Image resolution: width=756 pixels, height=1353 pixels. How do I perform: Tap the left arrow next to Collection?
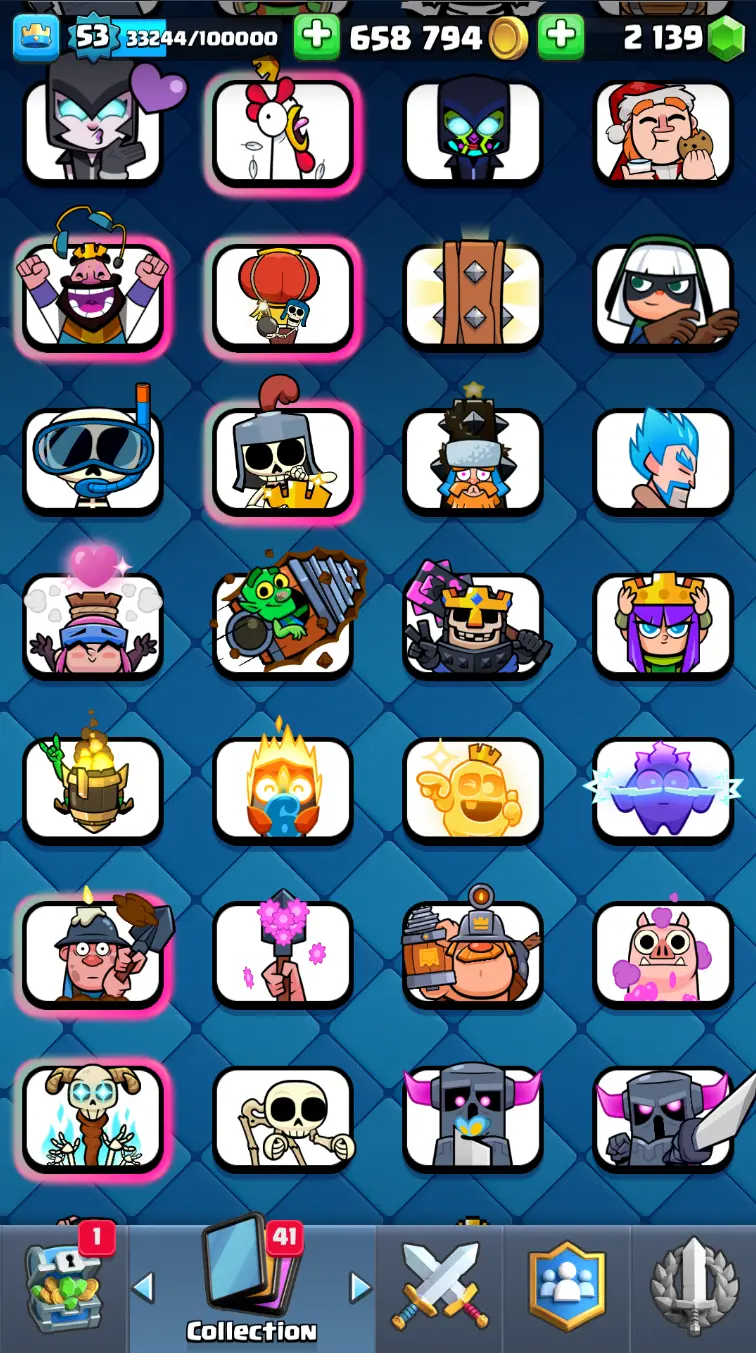coord(143,1288)
